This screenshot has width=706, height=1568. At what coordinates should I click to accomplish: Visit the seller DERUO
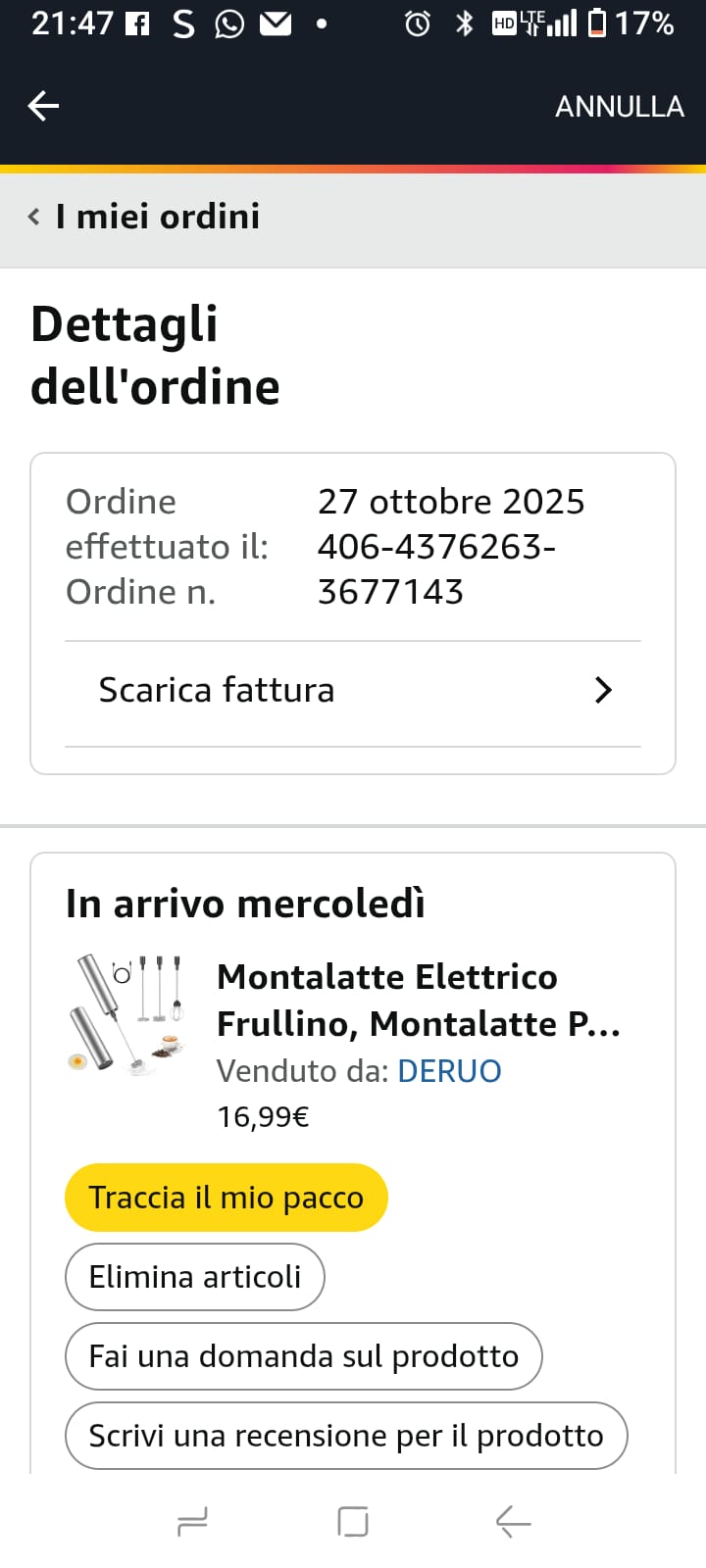coord(449,1071)
